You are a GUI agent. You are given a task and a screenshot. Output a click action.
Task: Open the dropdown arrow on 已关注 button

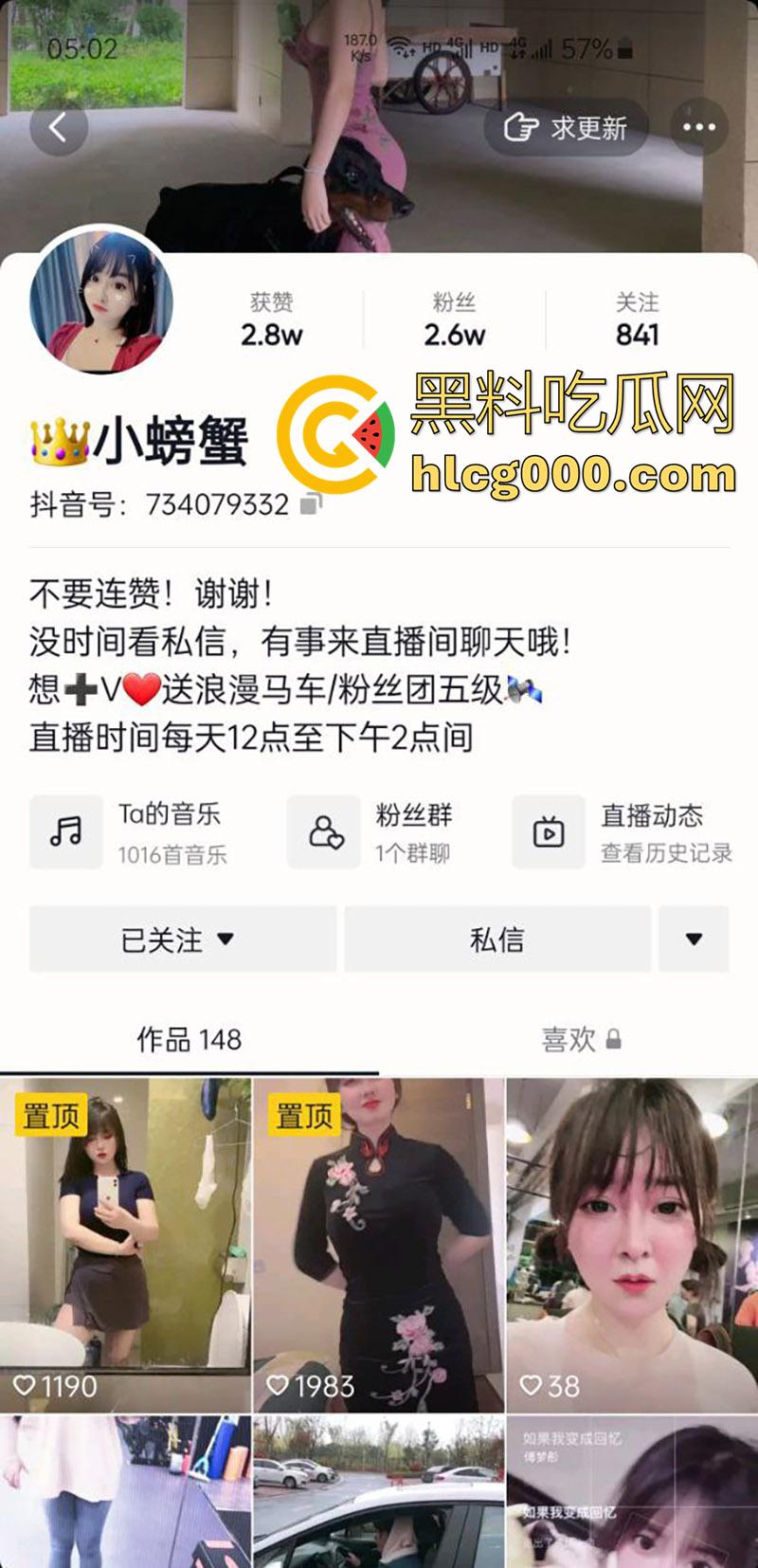point(225,939)
